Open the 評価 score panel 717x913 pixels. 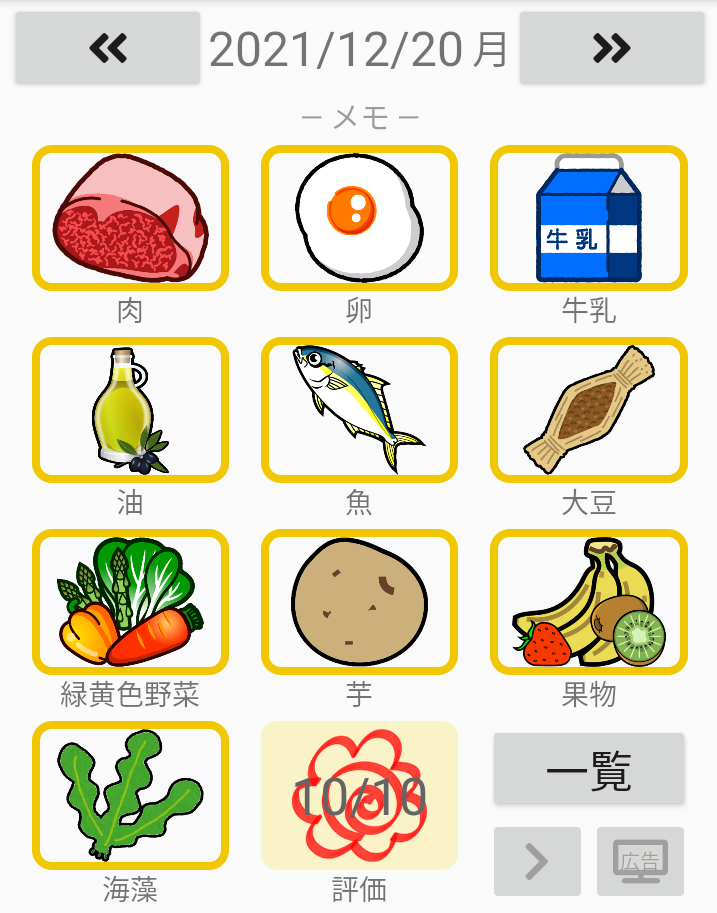(x=359, y=795)
